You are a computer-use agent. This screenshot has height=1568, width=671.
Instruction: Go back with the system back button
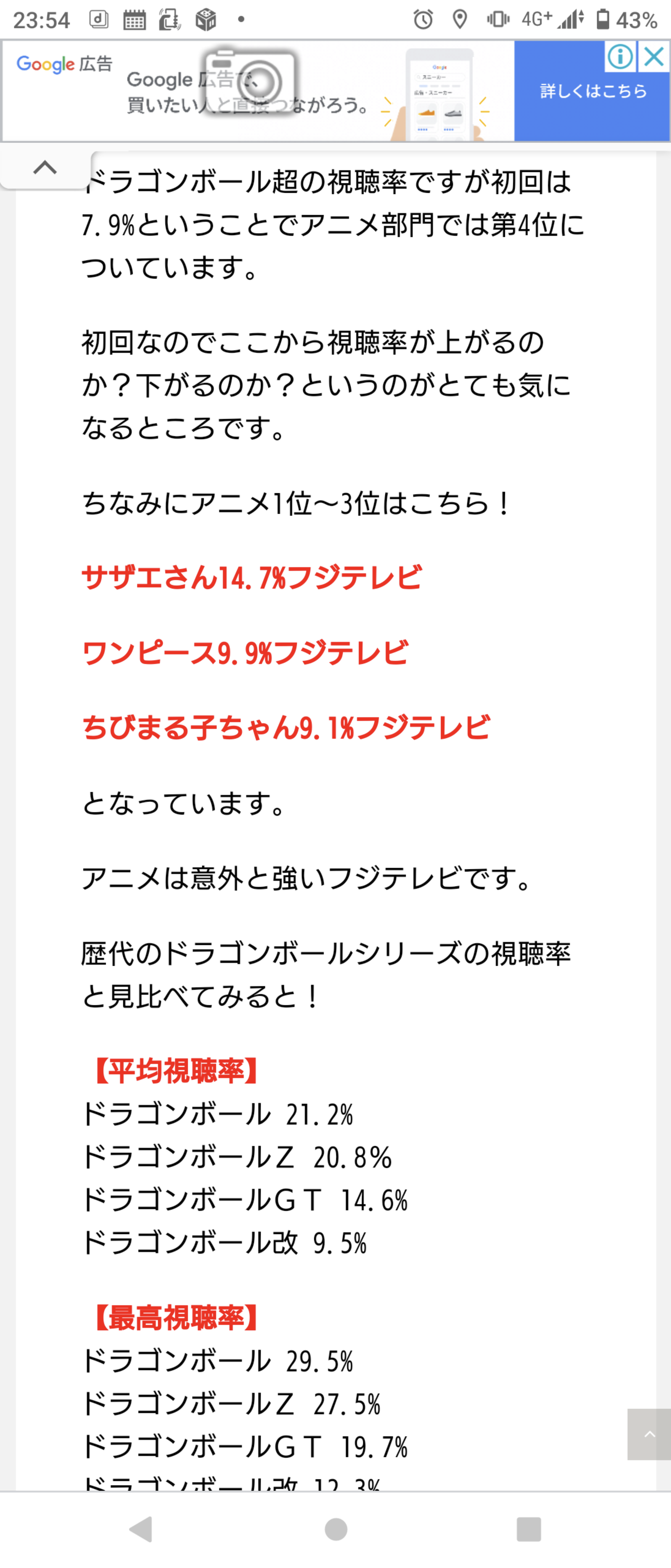141,1528
